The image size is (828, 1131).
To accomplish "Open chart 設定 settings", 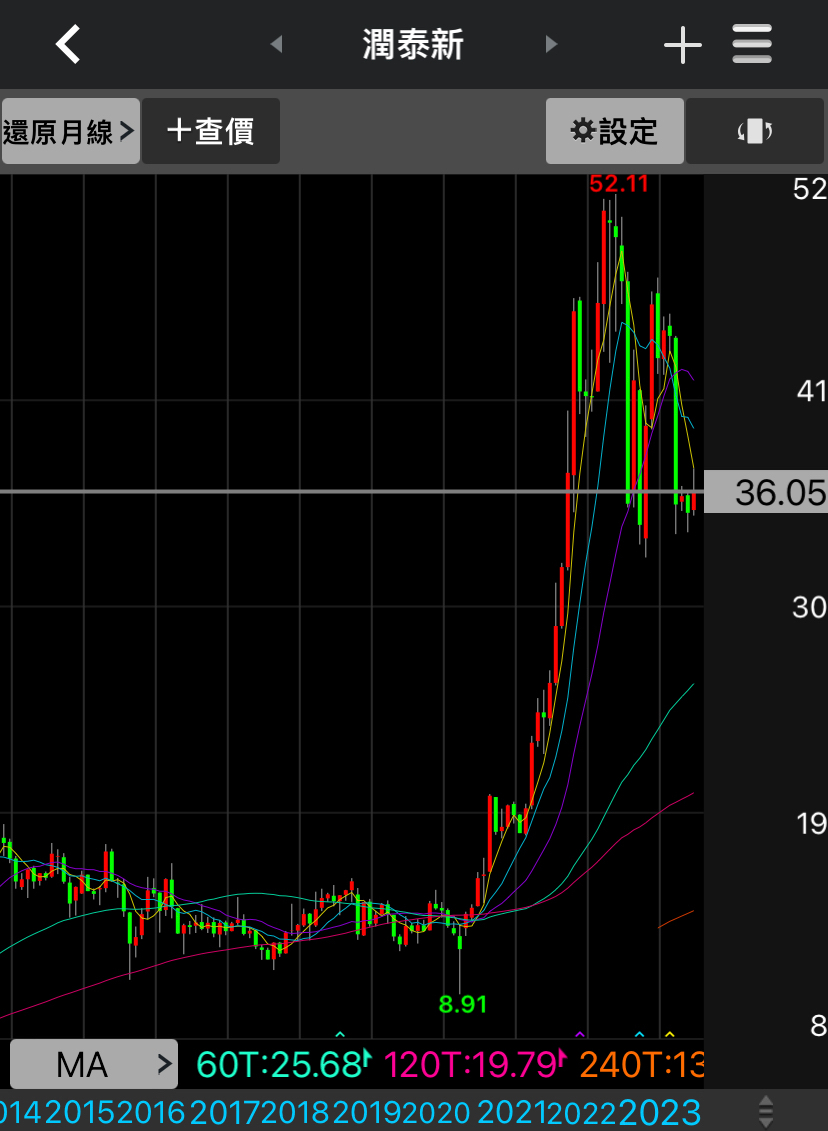I will tap(614, 131).
